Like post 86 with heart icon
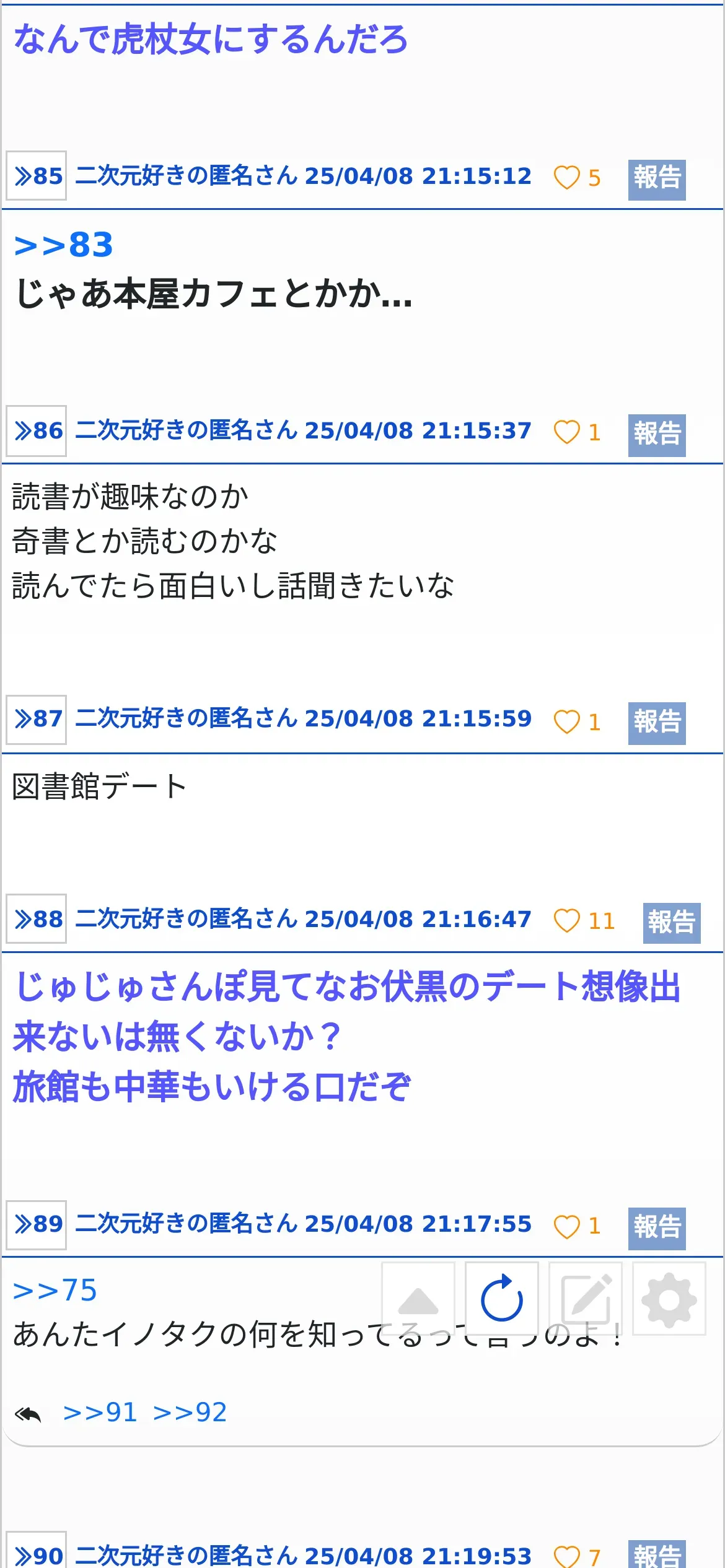This screenshot has width=725, height=1568. [x=566, y=432]
